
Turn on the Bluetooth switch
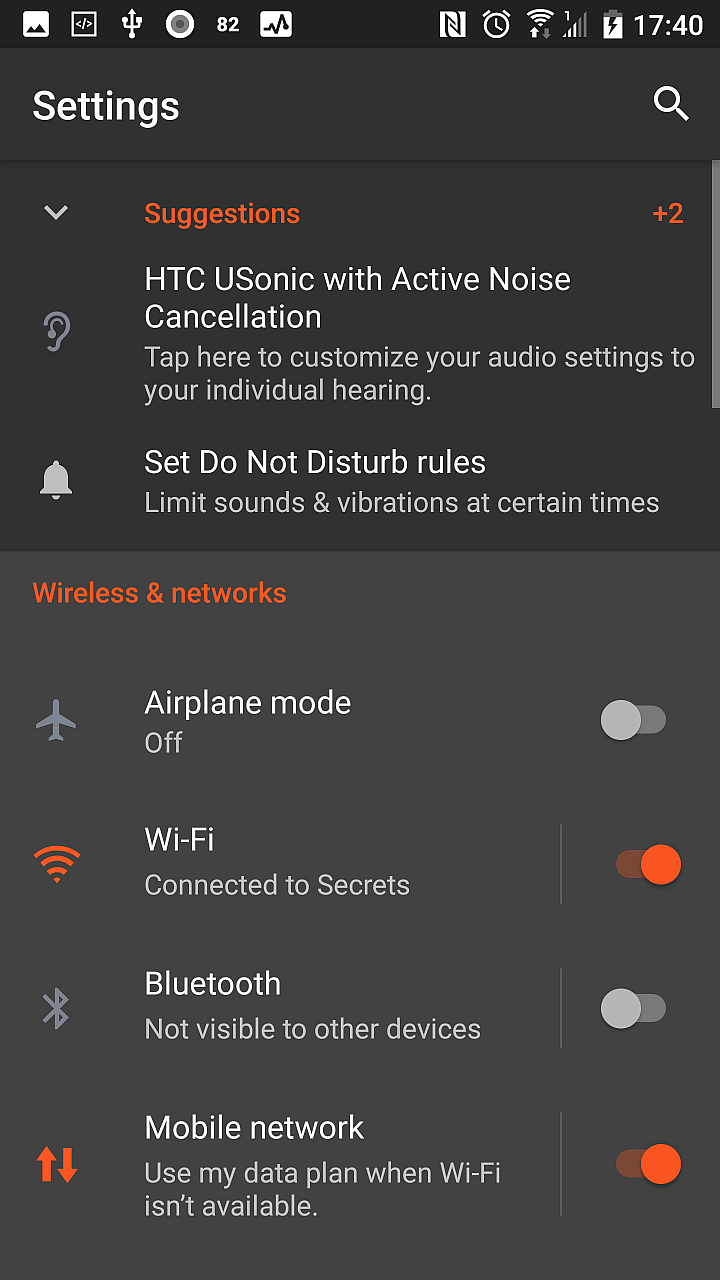[633, 1008]
